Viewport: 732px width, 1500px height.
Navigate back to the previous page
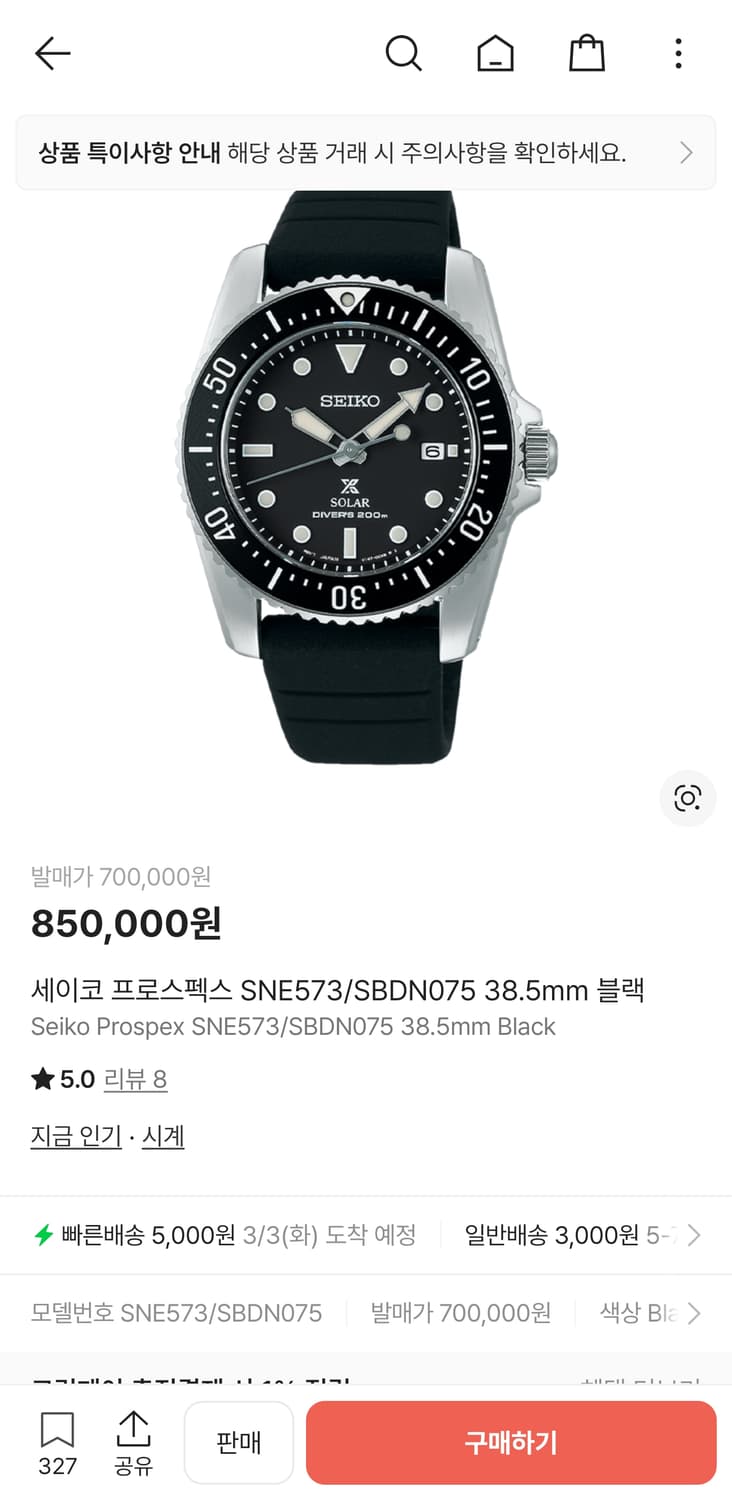(52, 54)
